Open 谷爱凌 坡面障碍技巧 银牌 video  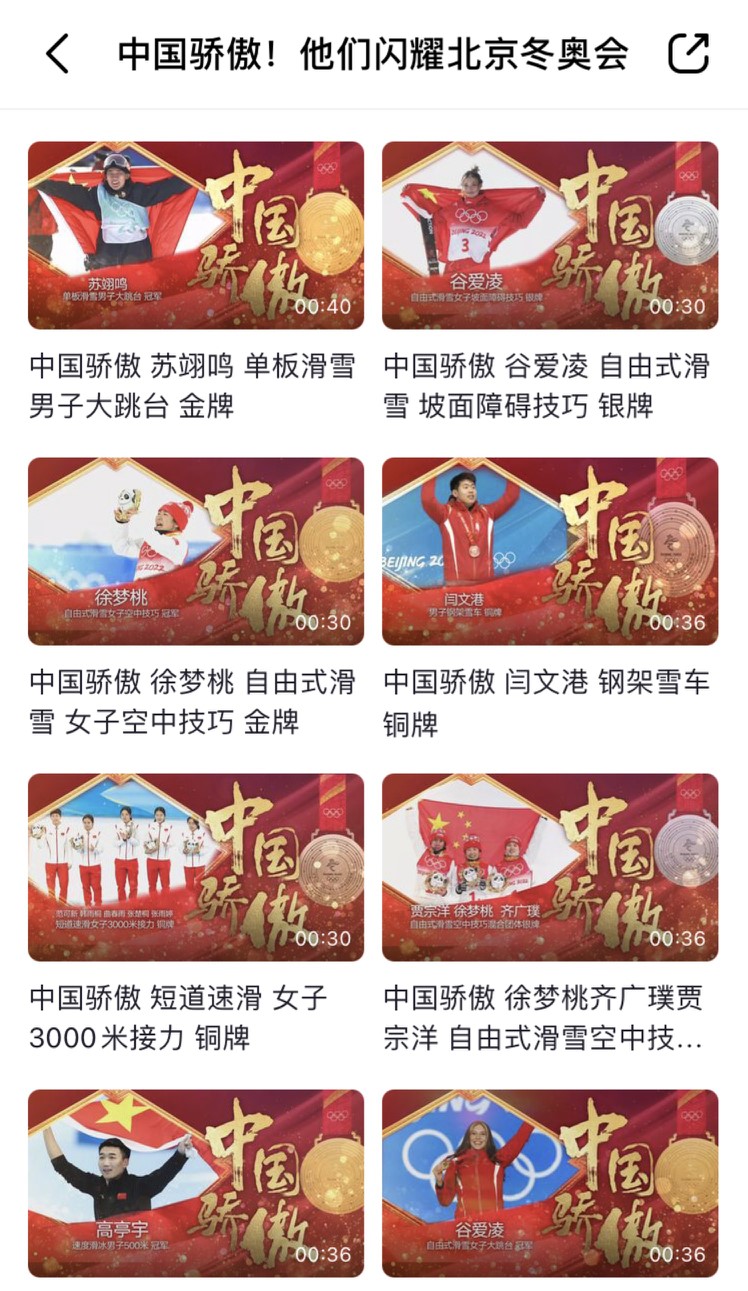tap(550, 236)
